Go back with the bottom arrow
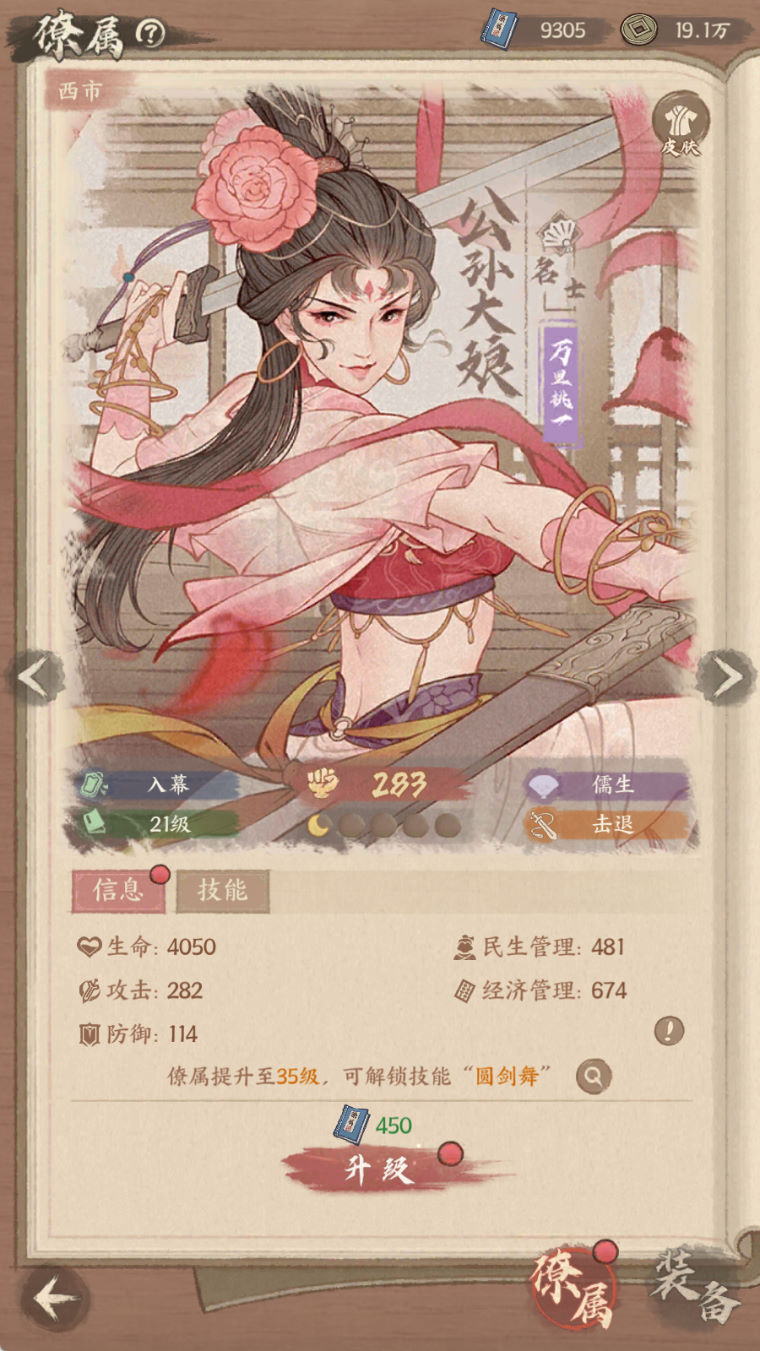 click(x=54, y=1299)
